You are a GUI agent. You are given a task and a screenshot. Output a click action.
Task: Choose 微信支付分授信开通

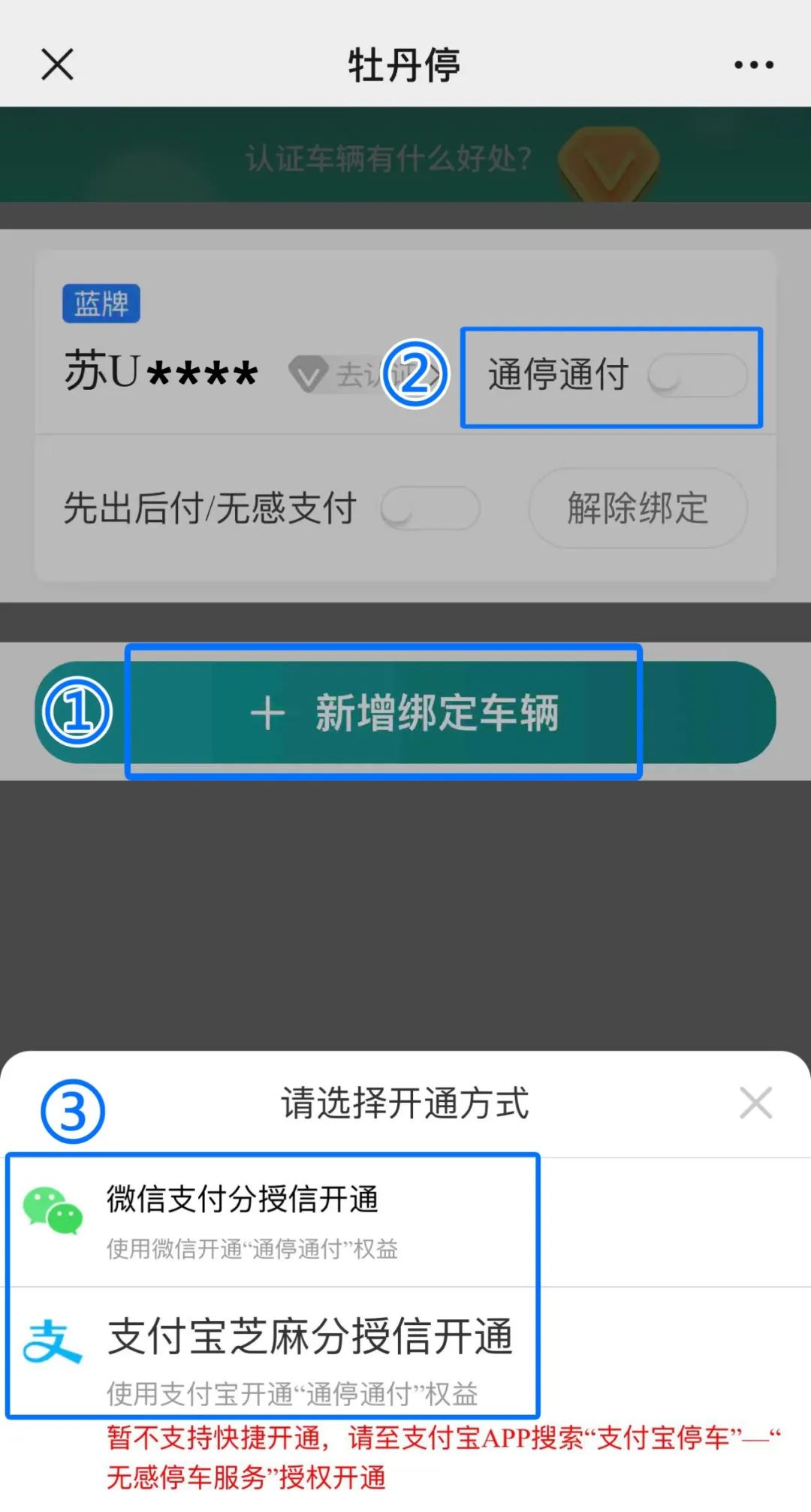270,1220
